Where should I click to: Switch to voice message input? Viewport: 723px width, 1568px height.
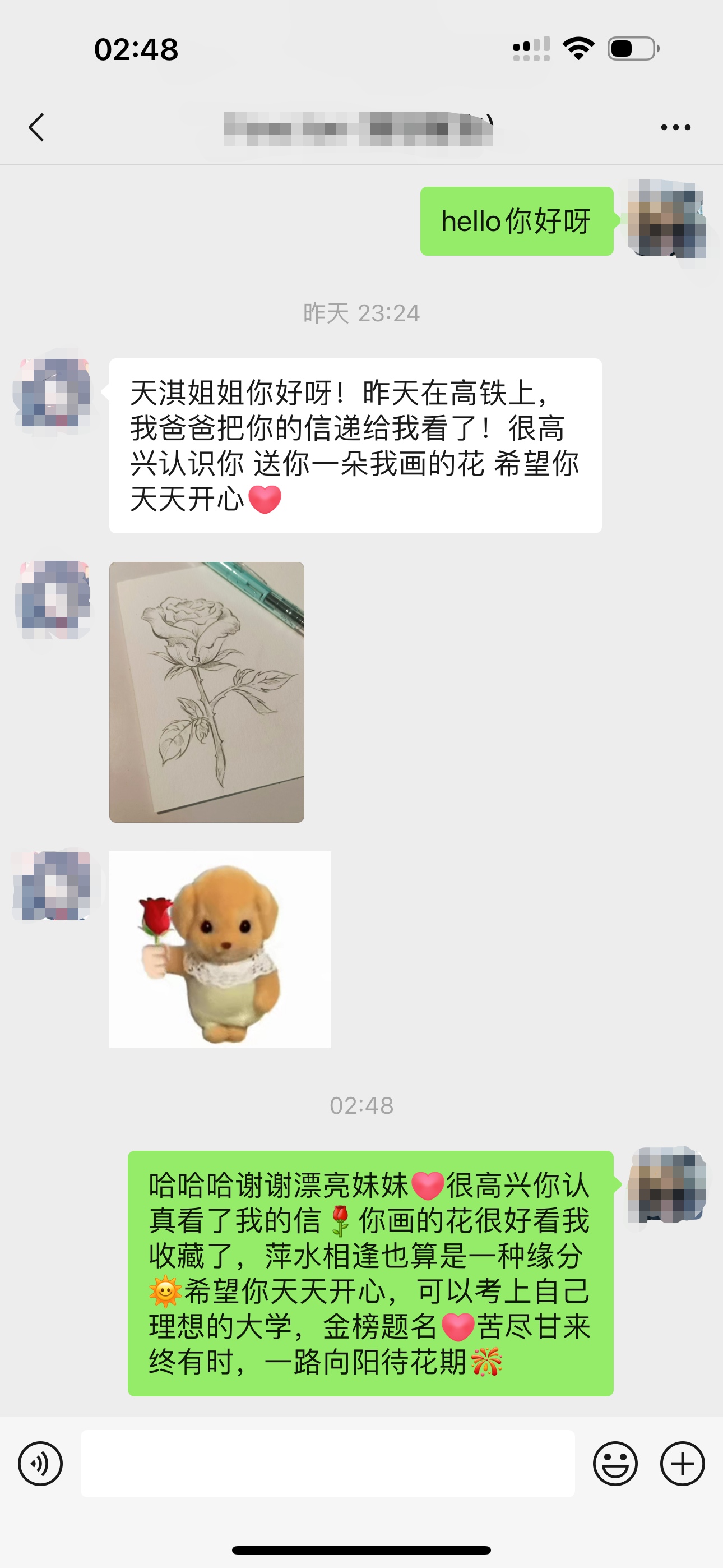coord(40,1463)
